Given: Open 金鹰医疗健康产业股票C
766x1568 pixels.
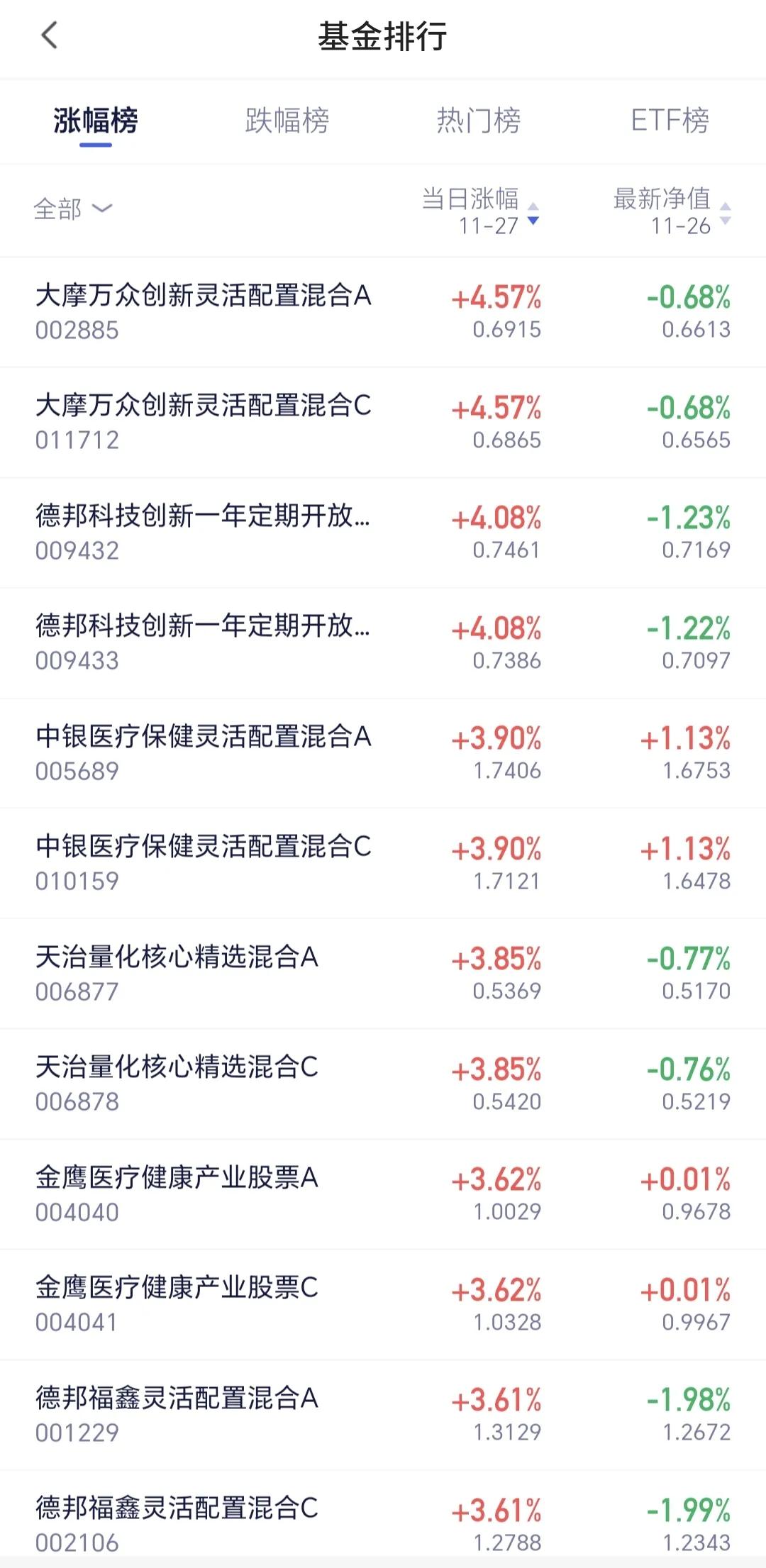Looking at the screenshot, I should [x=383, y=1305].
